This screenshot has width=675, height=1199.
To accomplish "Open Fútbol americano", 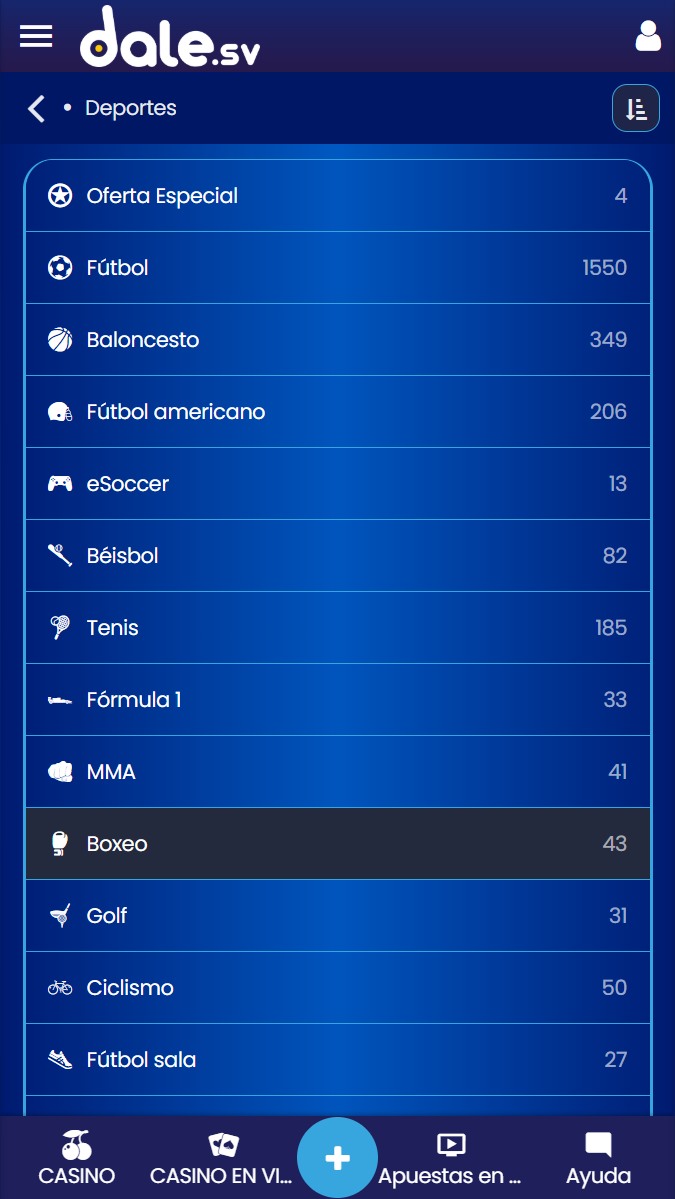I will 338,412.
